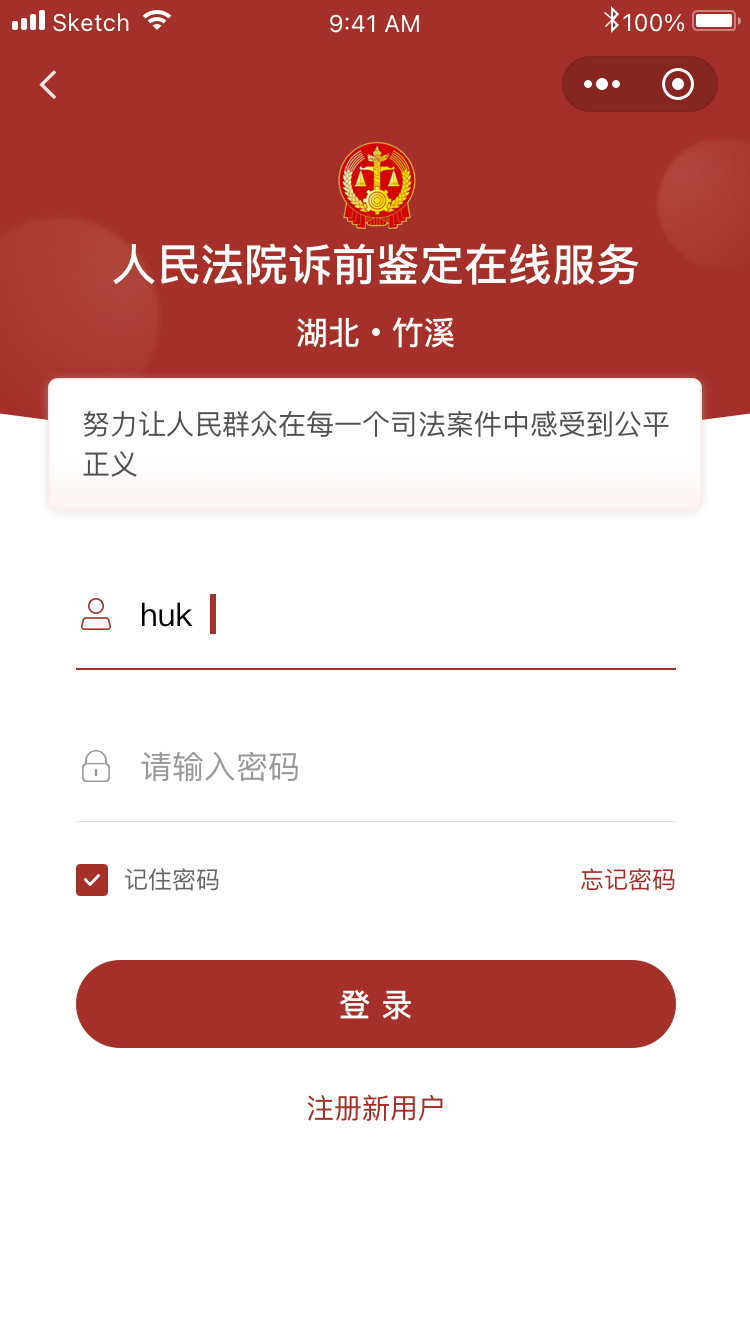
Task: Open the mini program three-dot menu
Action: pyautogui.click(x=602, y=85)
